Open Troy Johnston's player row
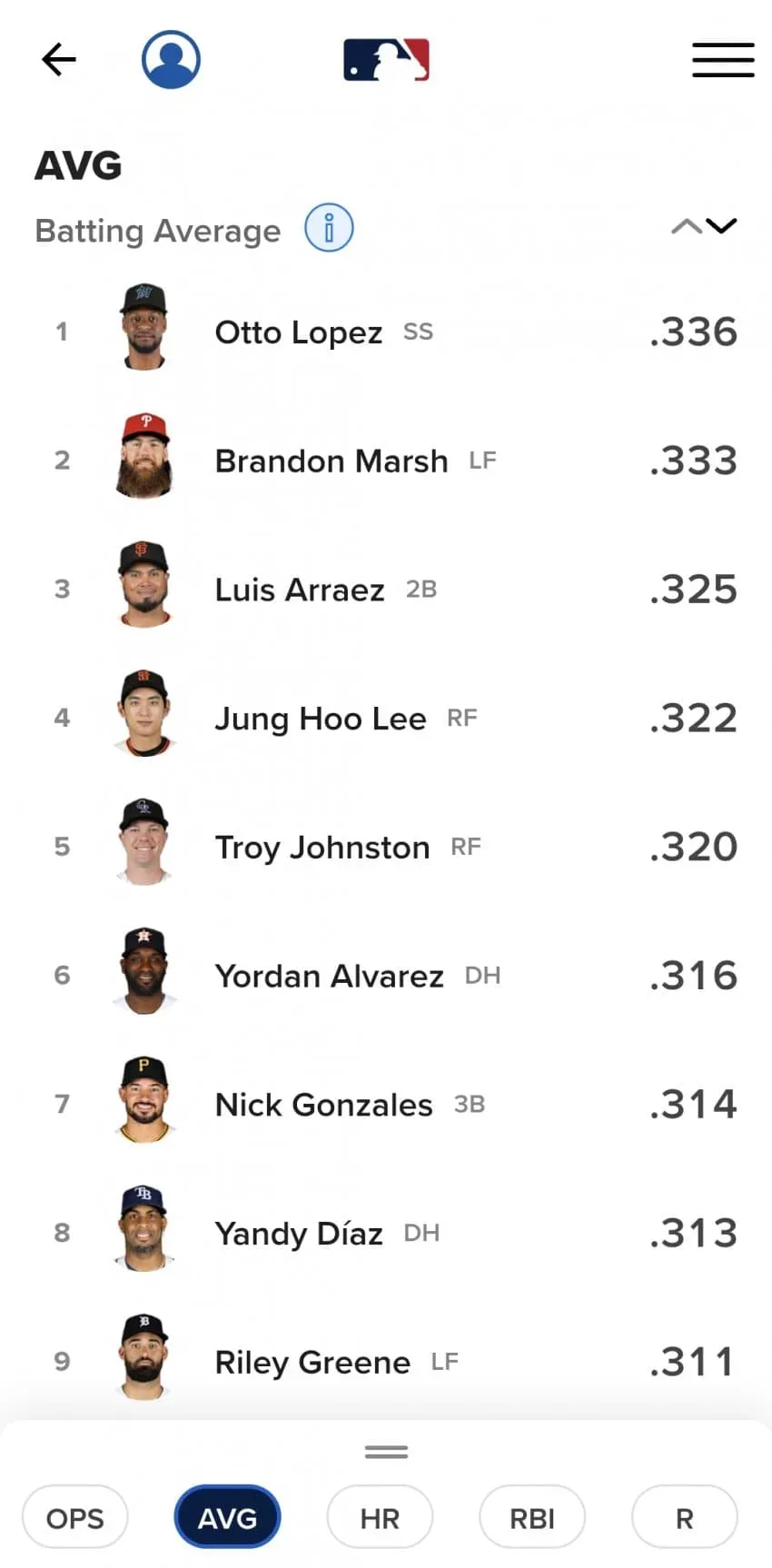Image resolution: width=772 pixels, height=1568 pixels. (x=386, y=847)
